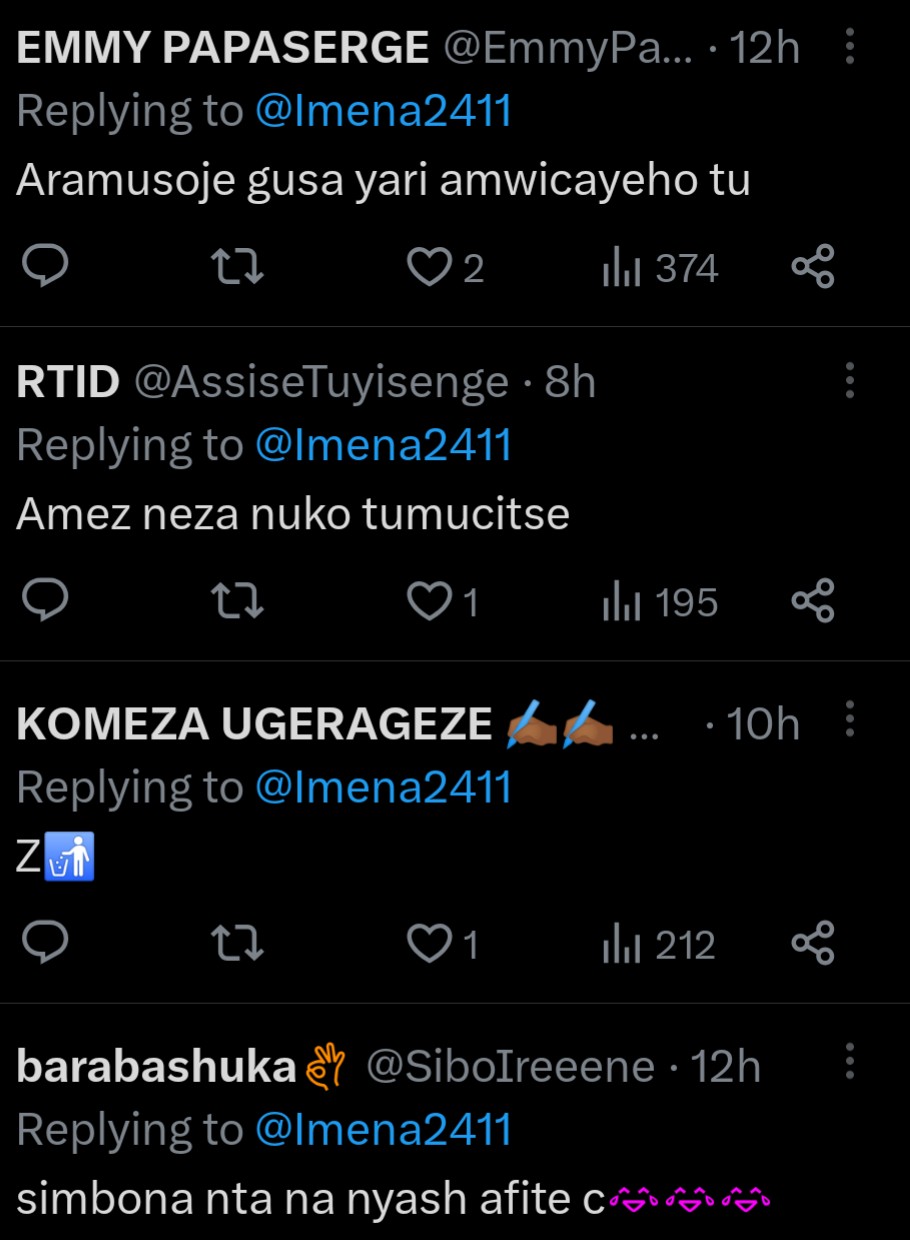Retweet EMMY PAPASERGE's reply
910x1240 pixels.
[x=239, y=268]
